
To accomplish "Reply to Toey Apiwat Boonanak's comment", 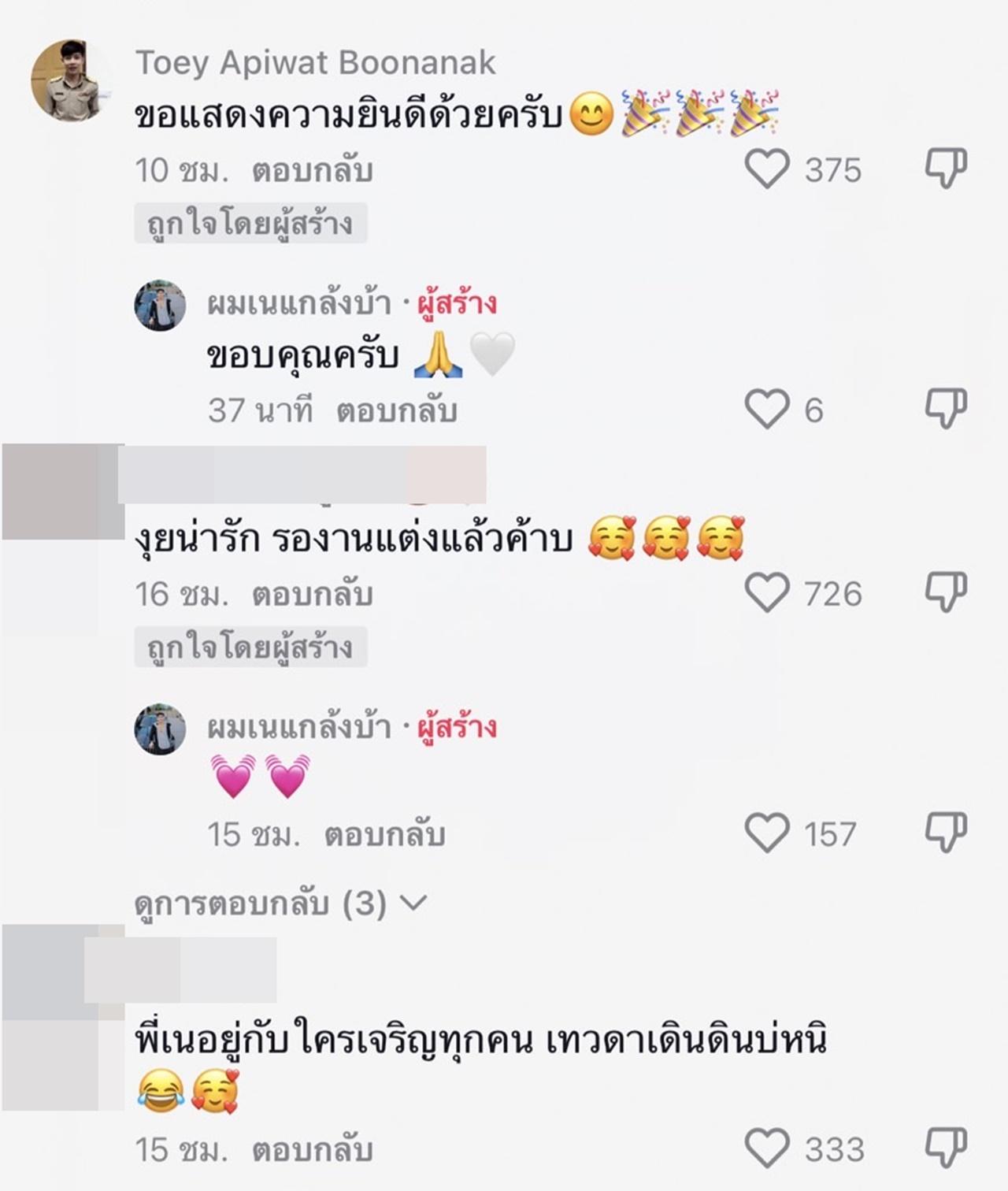I will (312, 171).
